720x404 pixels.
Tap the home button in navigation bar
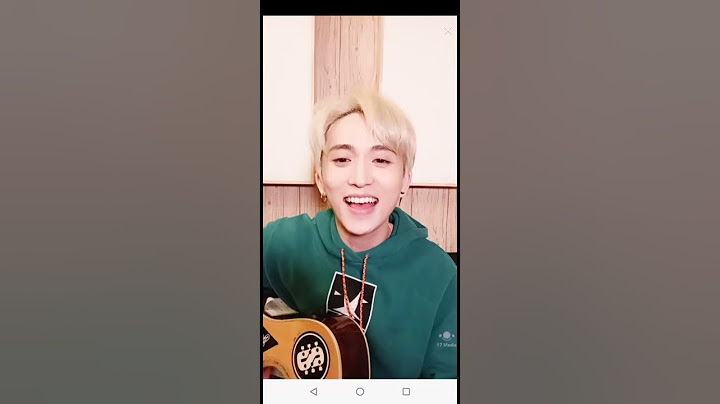tap(360, 392)
